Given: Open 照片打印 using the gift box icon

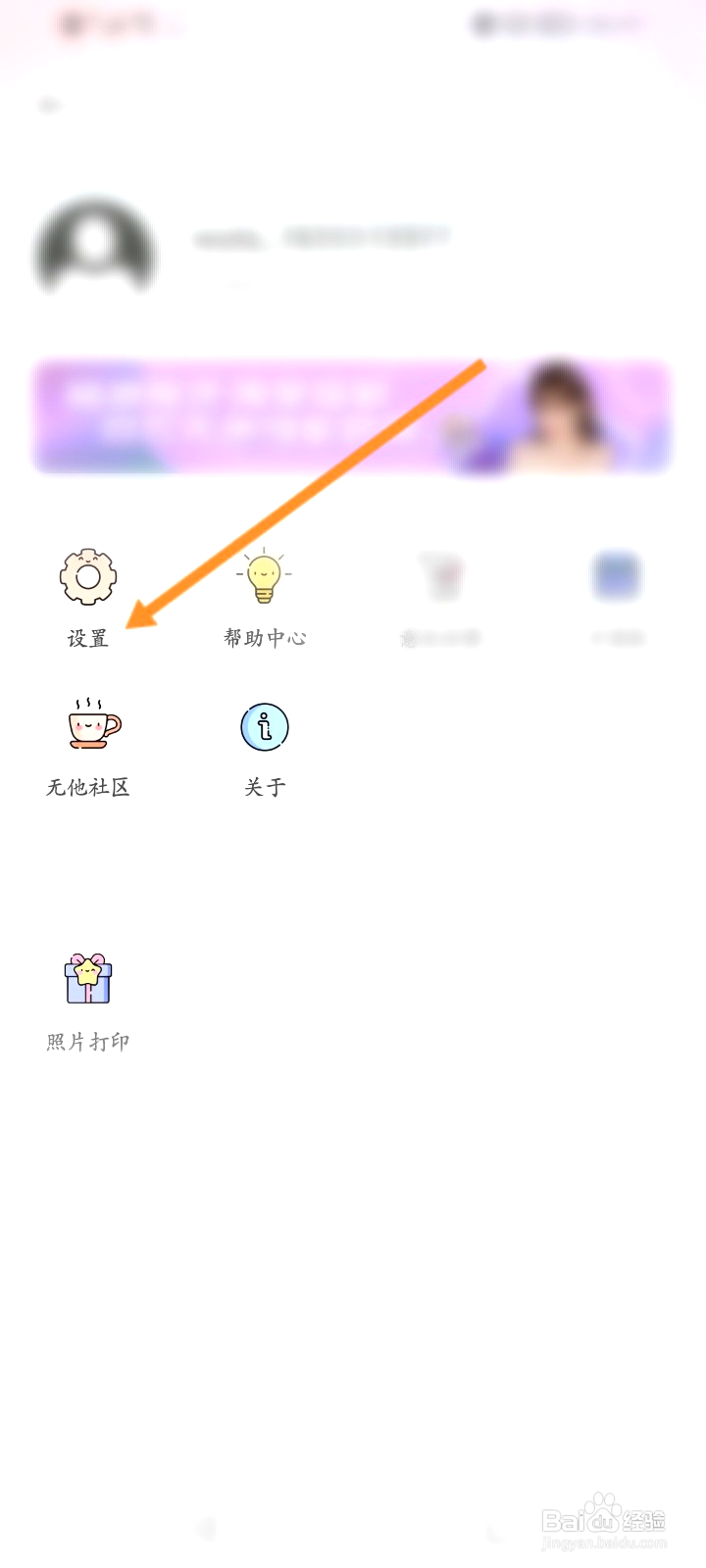Looking at the screenshot, I should point(90,978).
